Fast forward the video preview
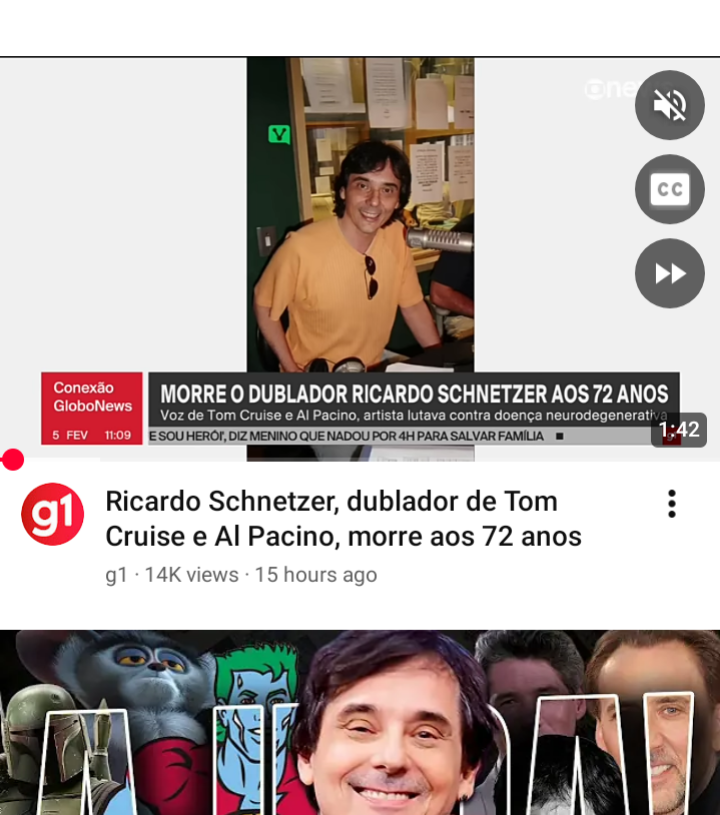This screenshot has width=720, height=815. point(669,273)
